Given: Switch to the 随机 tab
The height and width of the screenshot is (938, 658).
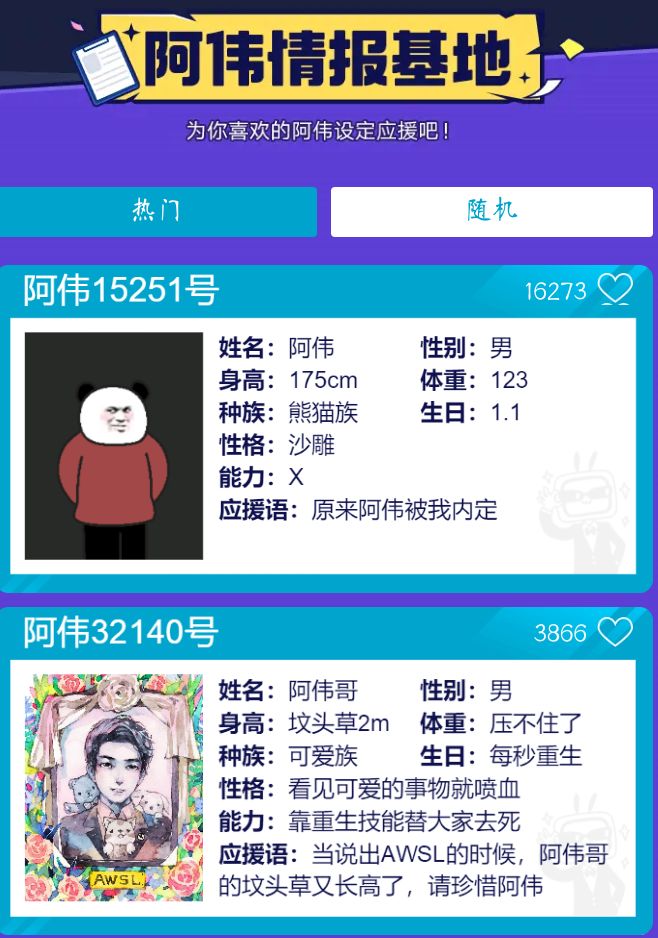Looking at the screenshot, I should coord(491,211).
